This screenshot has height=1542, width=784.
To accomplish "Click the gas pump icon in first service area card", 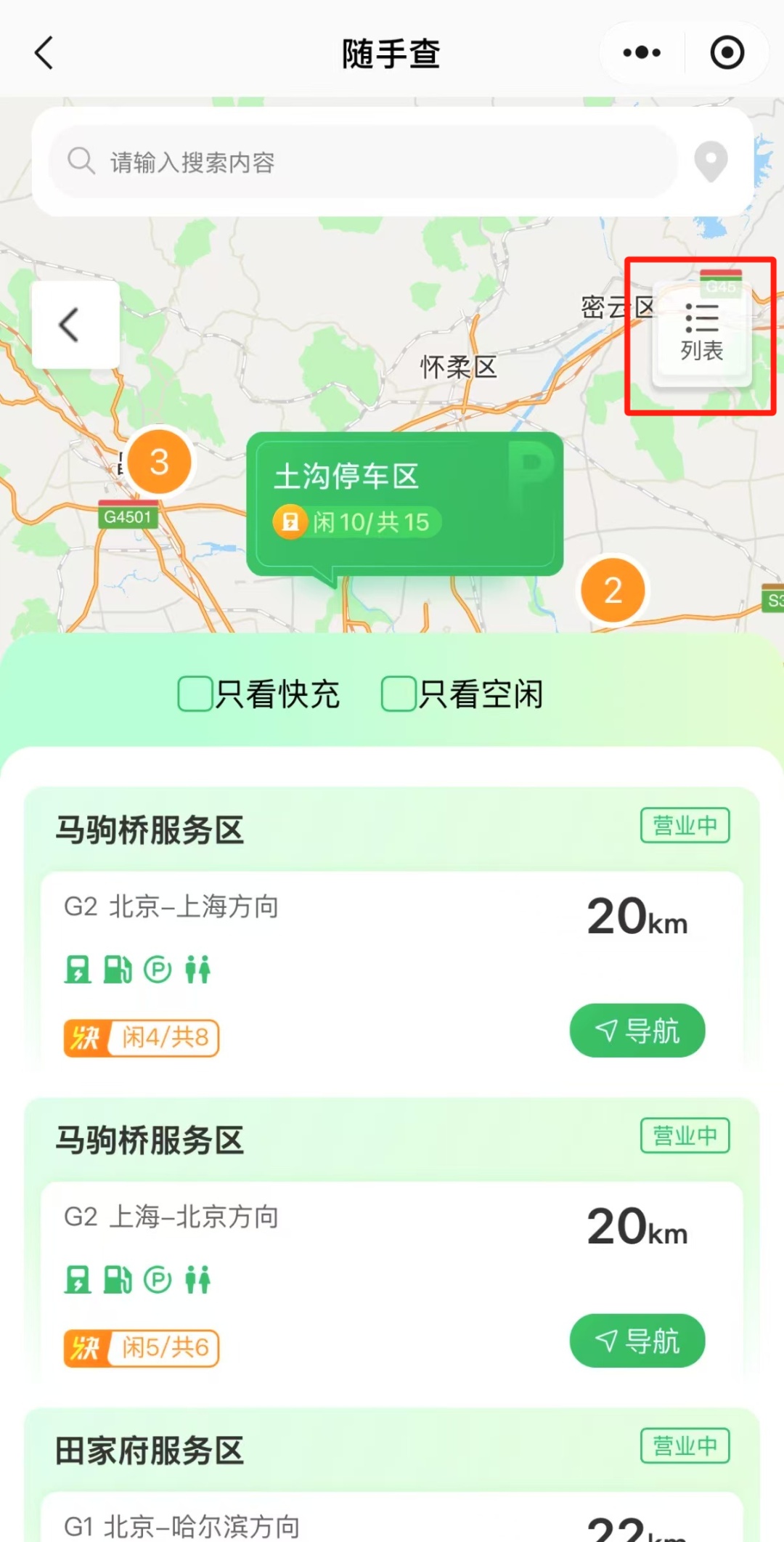I will click(x=117, y=969).
